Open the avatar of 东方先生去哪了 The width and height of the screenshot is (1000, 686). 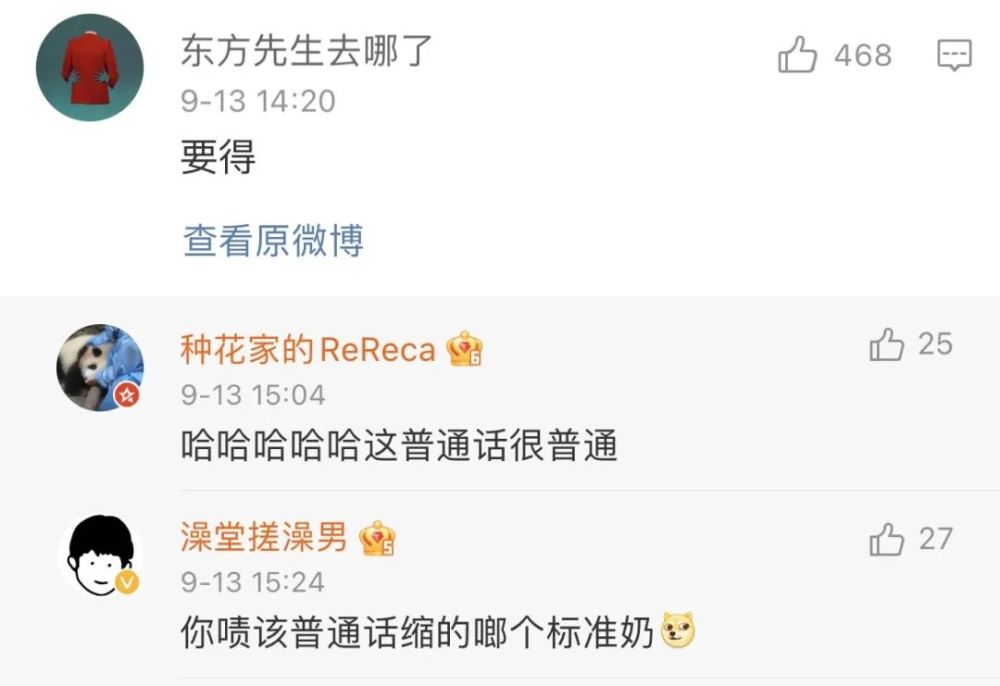(90, 68)
